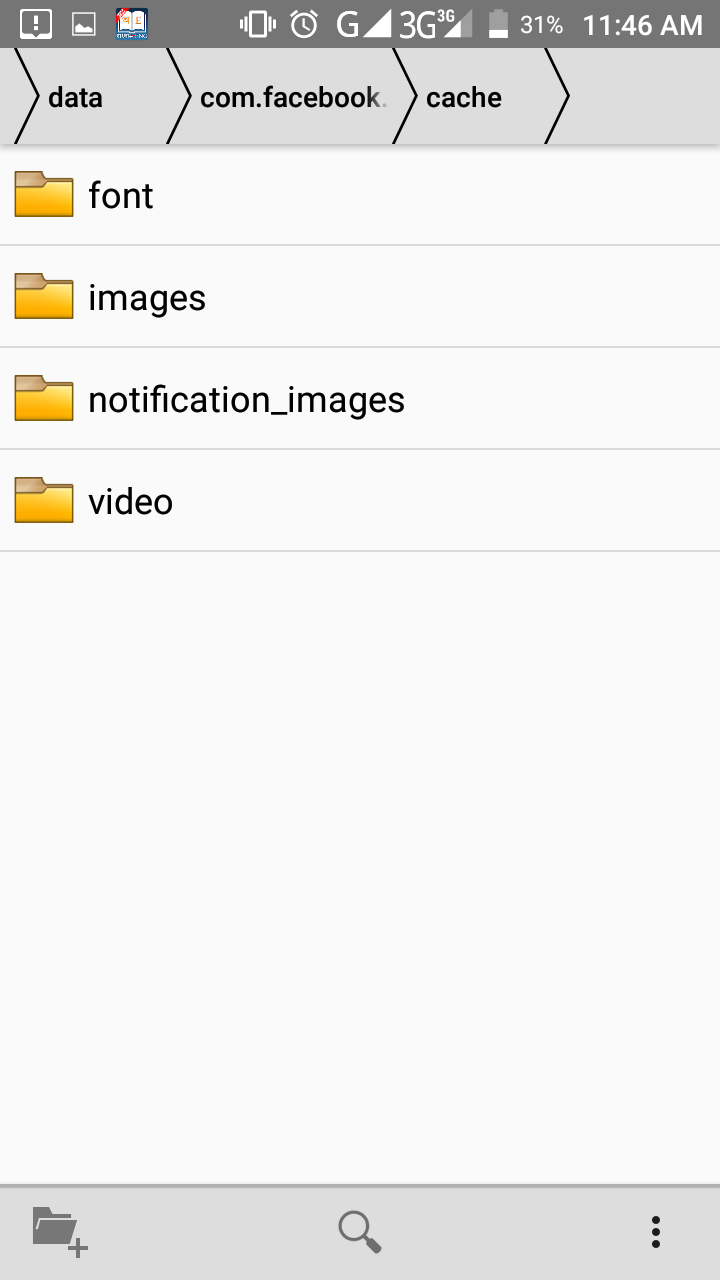Open the video folder
This screenshot has height=1280, width=720.
(x=360, y=501)
